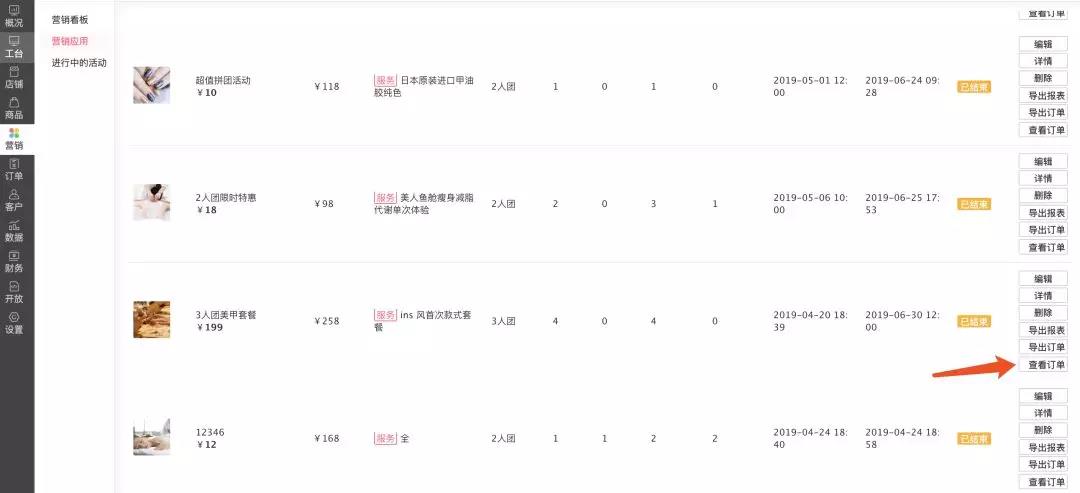Tap 查看订单 for 3人团美甲套餐
This screenshot has width=1080, height=493.
pyautogui.click(x=1043, y=365)
